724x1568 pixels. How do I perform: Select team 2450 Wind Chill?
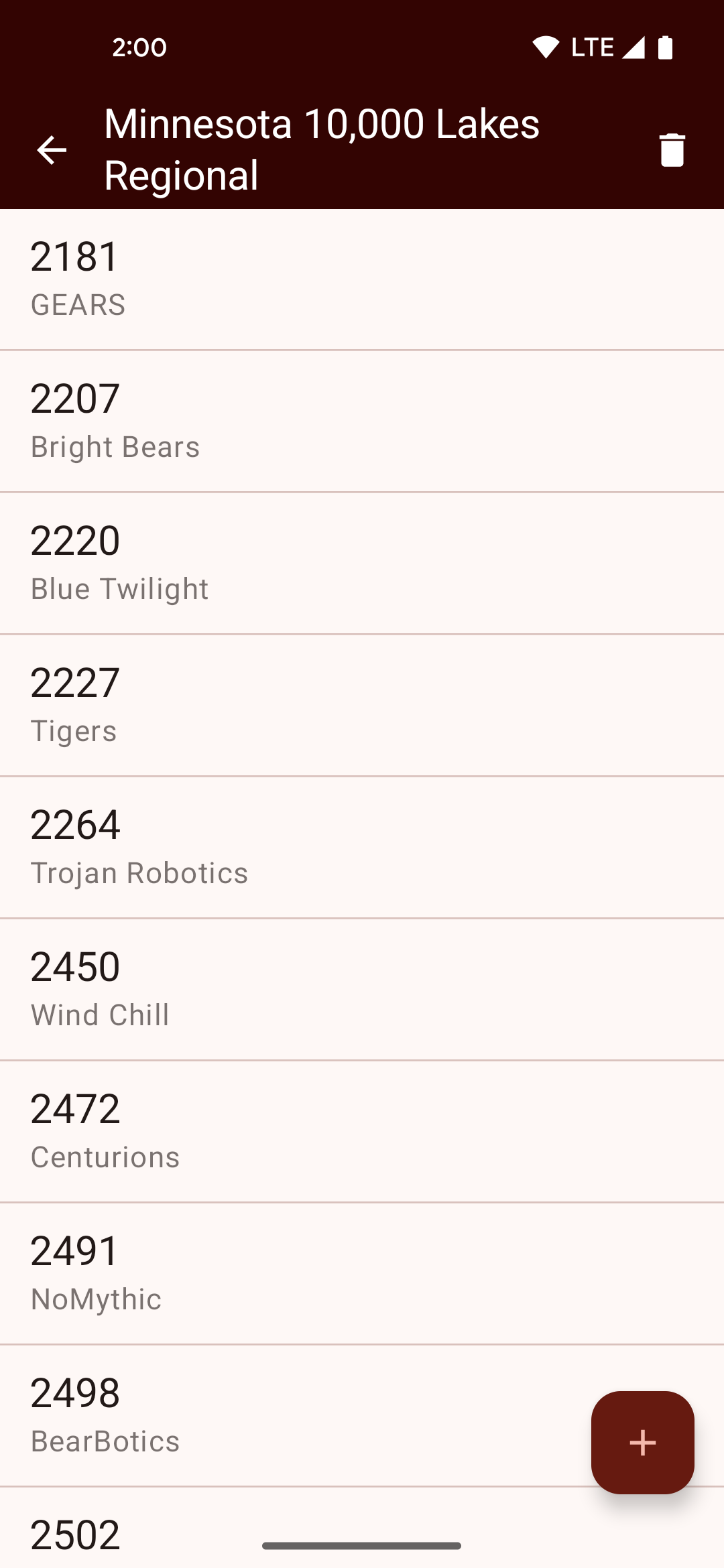(362, 990)
